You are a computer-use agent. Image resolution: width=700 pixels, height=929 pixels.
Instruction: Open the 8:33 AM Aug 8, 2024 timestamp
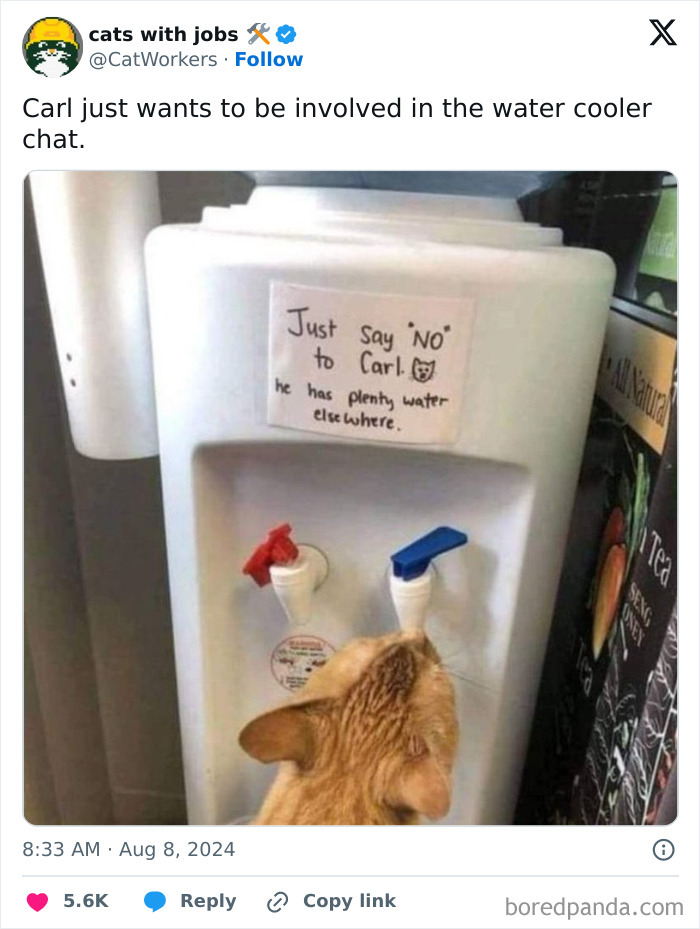[x=129, y=850]
